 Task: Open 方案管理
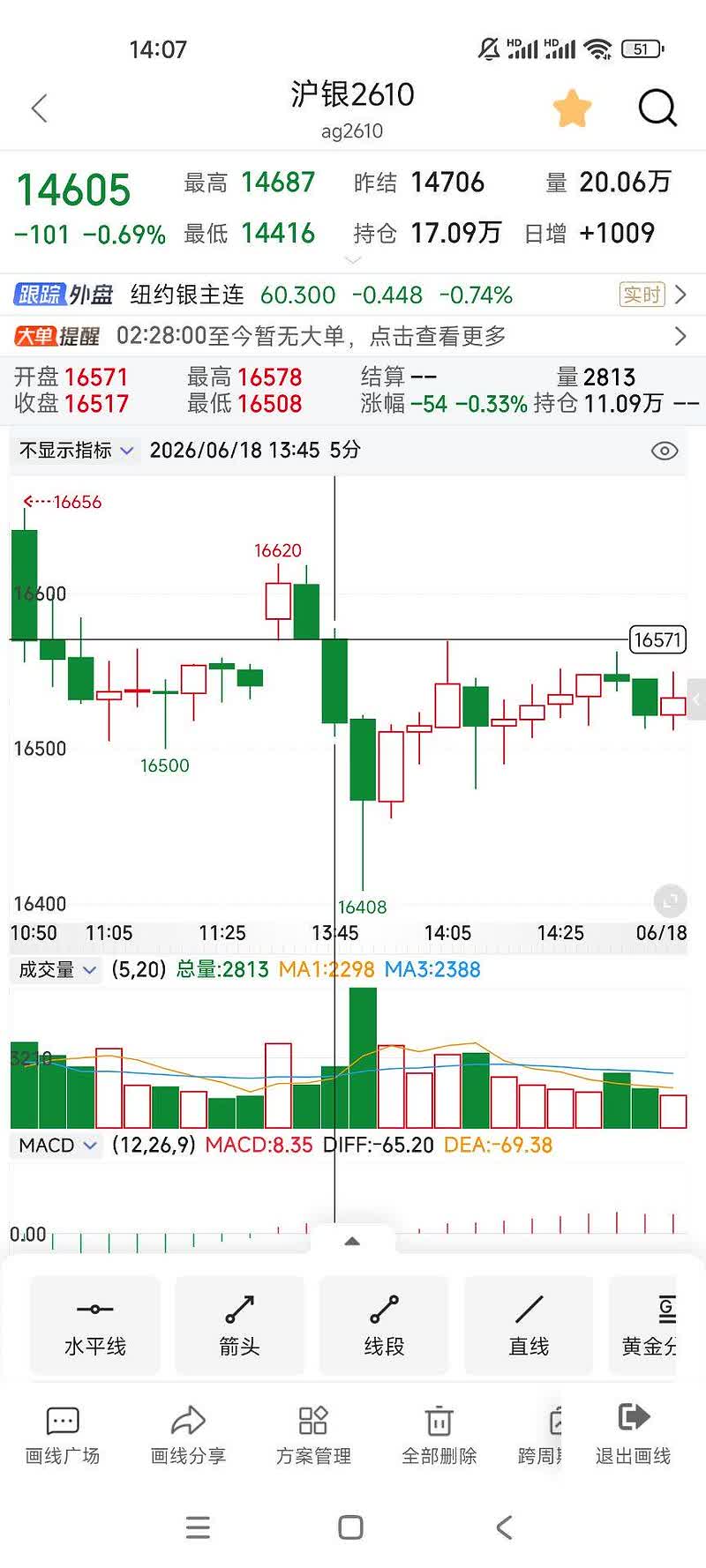[x=313, y=1437]
